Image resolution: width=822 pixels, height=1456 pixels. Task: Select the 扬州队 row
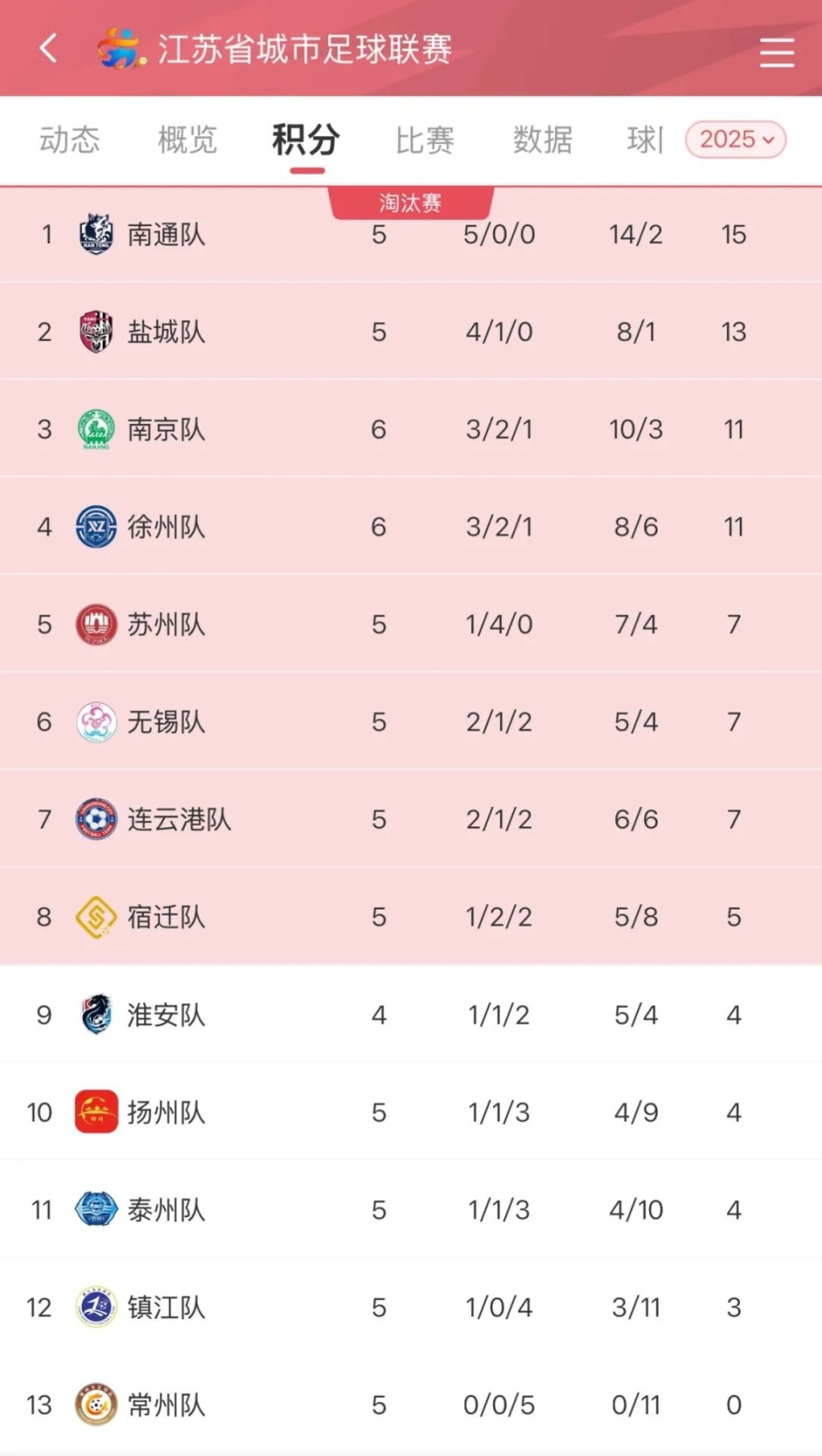[x=411, y=1112]
